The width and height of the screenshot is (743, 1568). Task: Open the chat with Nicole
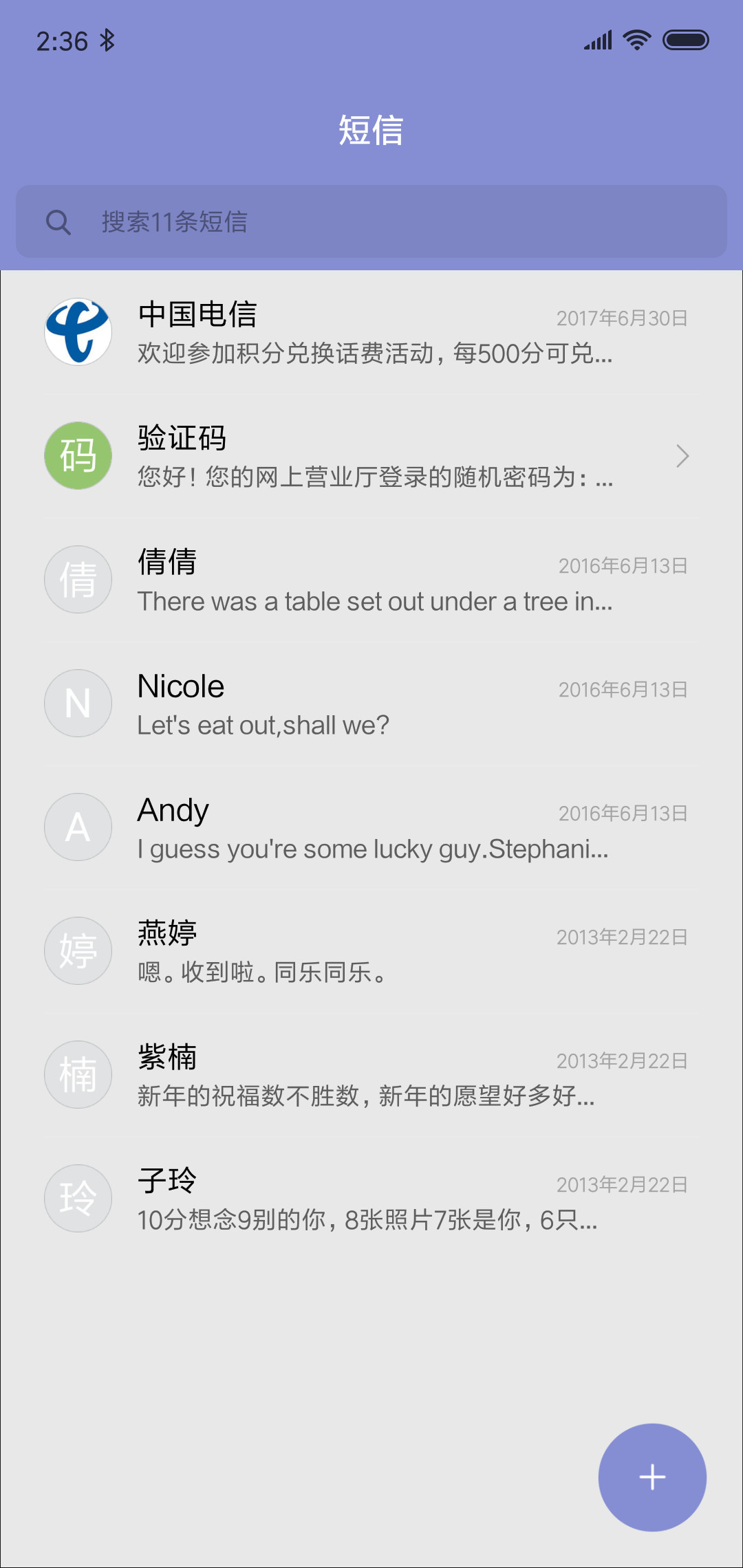tap(371, 704)
